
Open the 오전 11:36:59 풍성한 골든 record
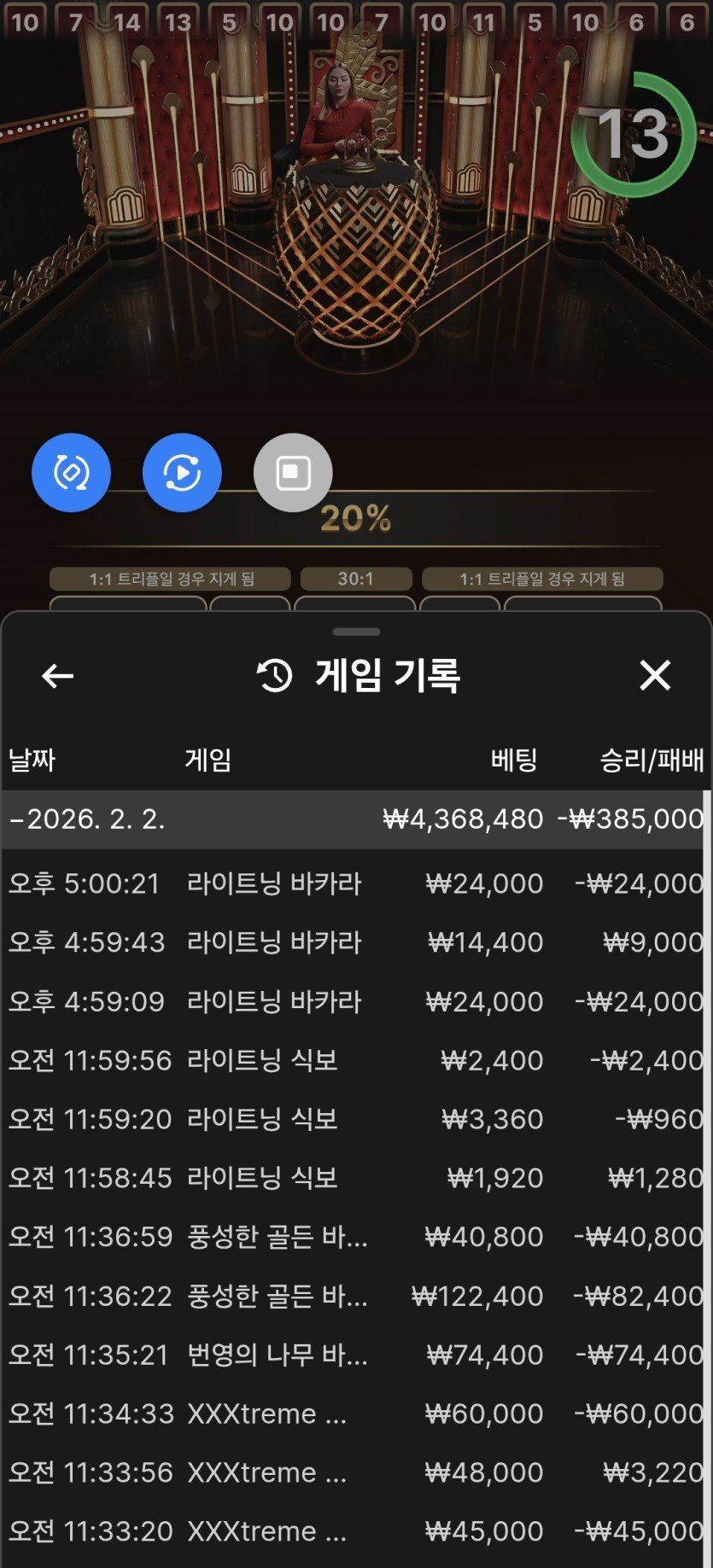354,1237
